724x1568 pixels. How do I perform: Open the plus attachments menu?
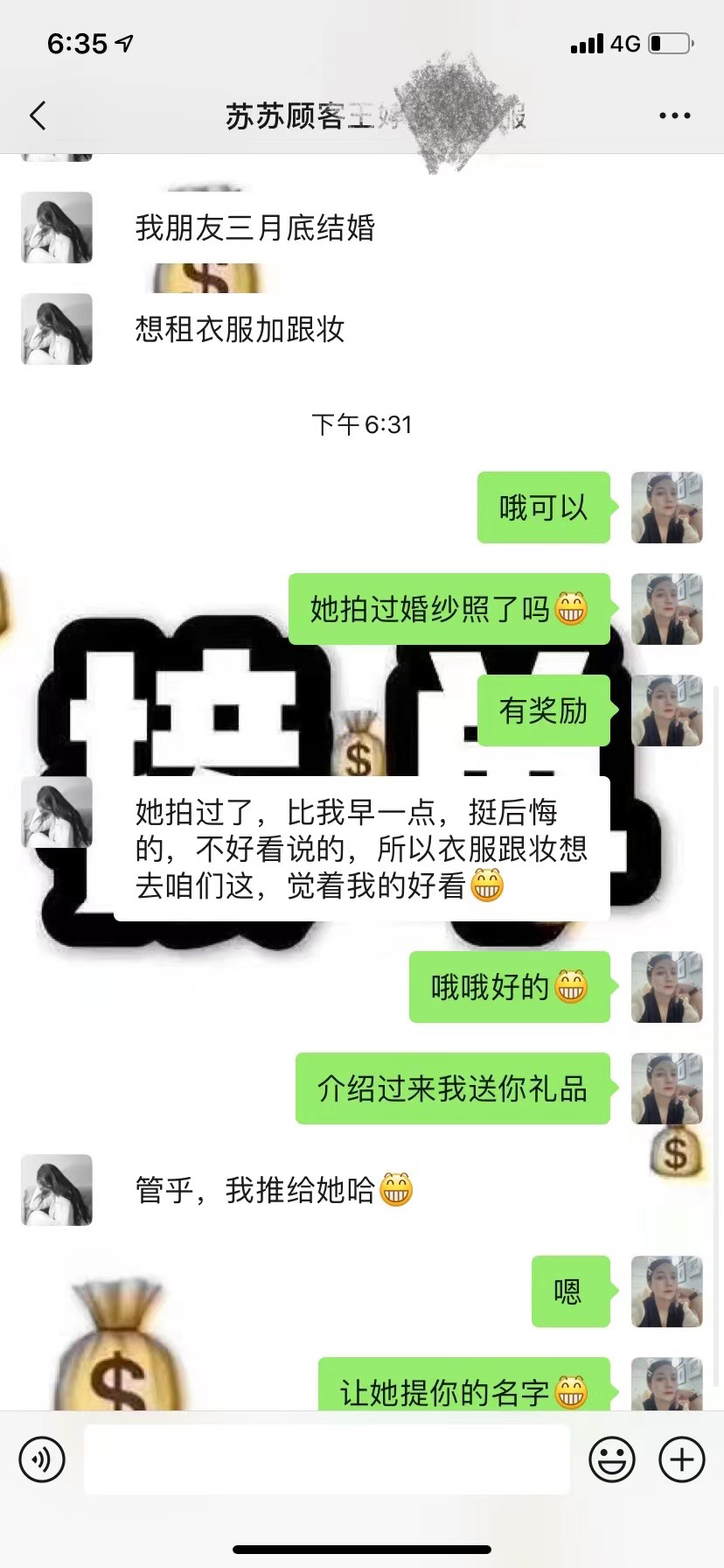click(682, 1459)
